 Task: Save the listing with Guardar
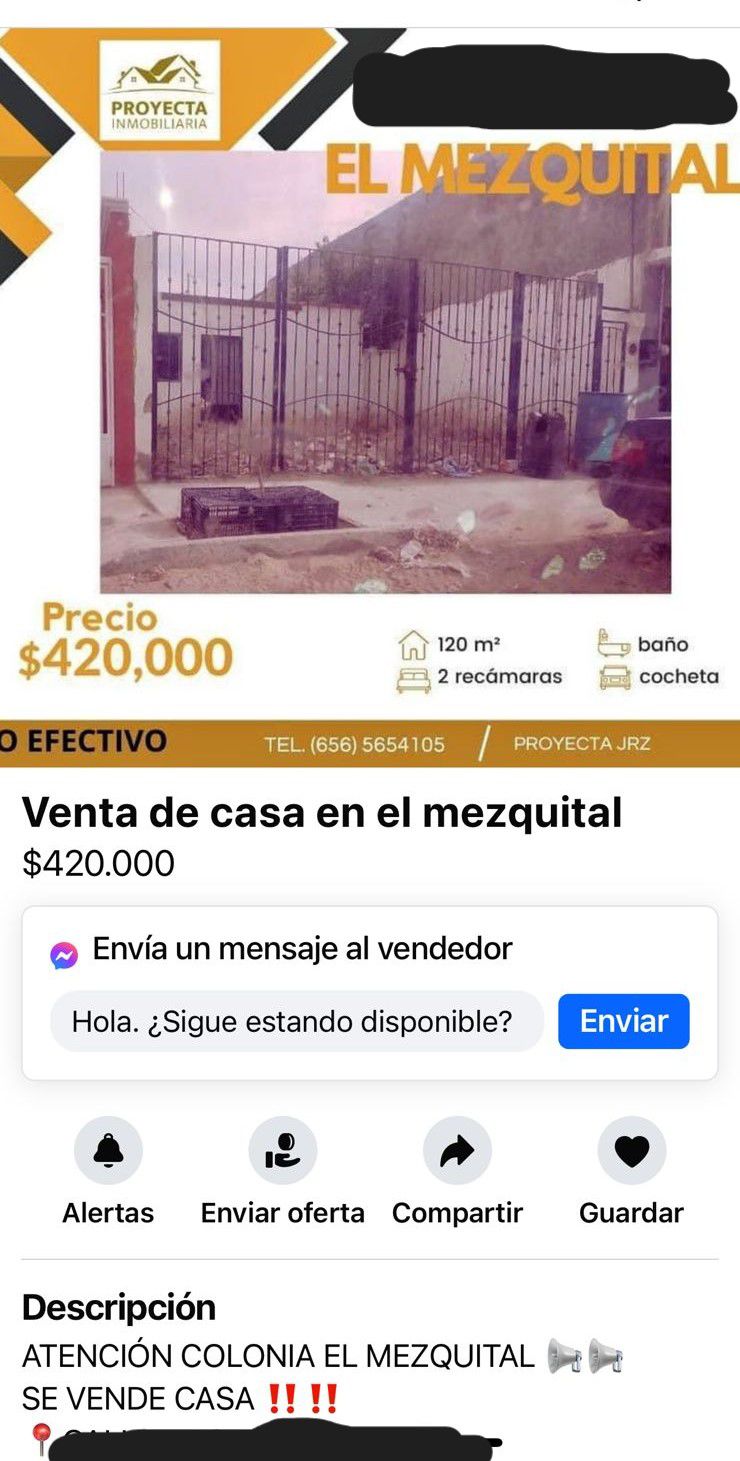631,1151
